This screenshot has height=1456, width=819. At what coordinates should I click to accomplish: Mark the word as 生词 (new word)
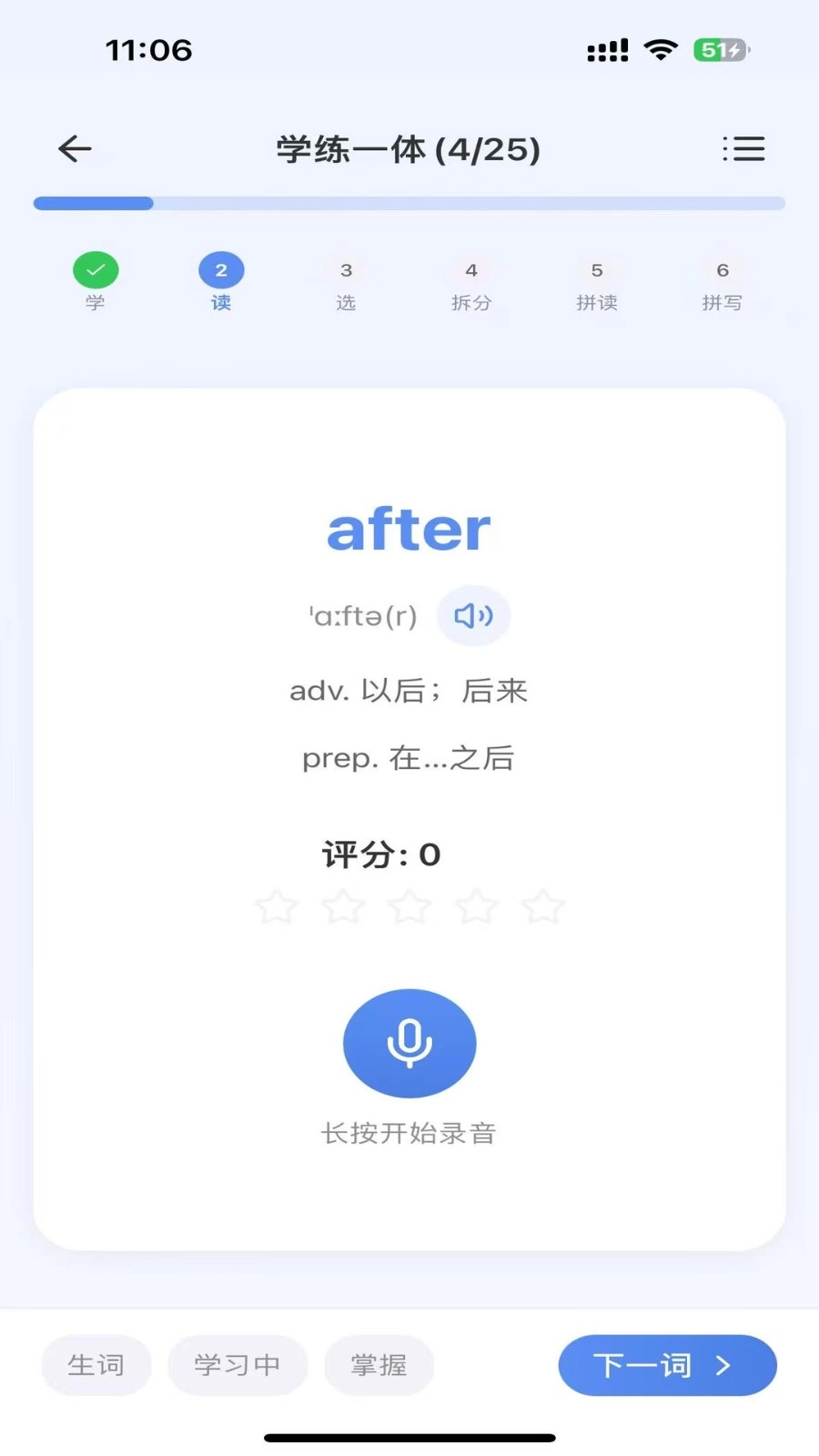[x=96, y=1364]
